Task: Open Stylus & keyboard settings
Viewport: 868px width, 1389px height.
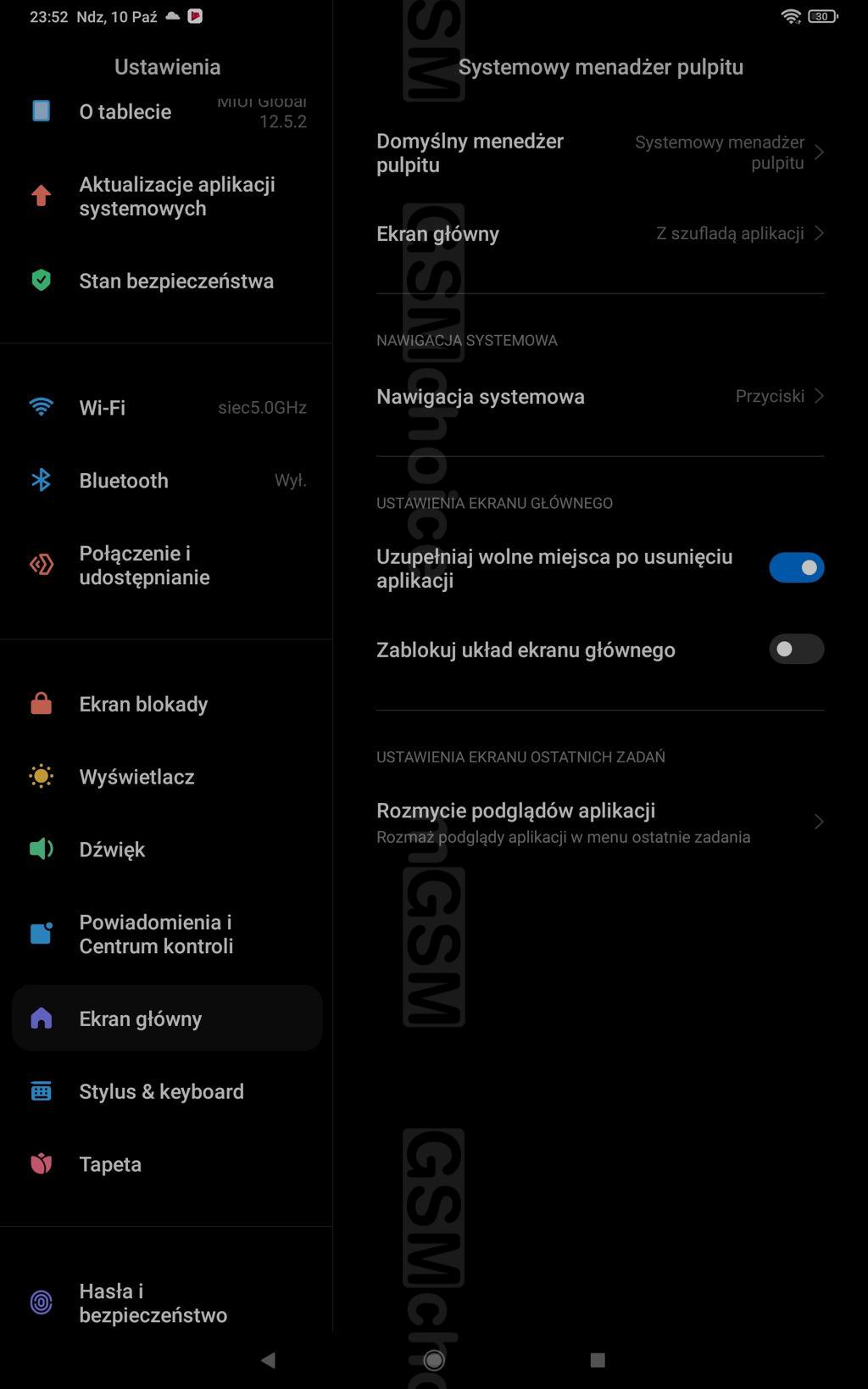Action: pyautogui.click(x=166, y=1091)
